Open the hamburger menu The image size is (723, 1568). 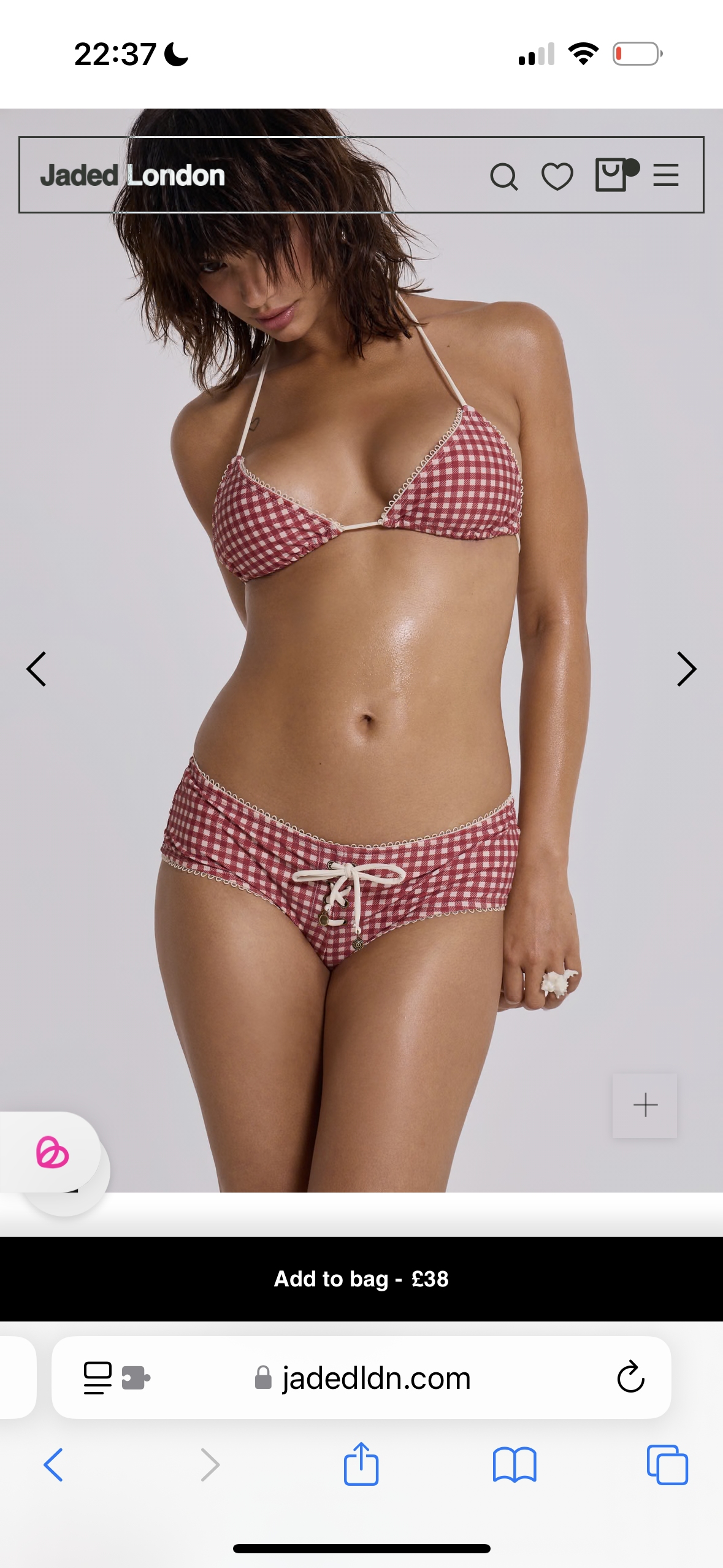(665, 175)
